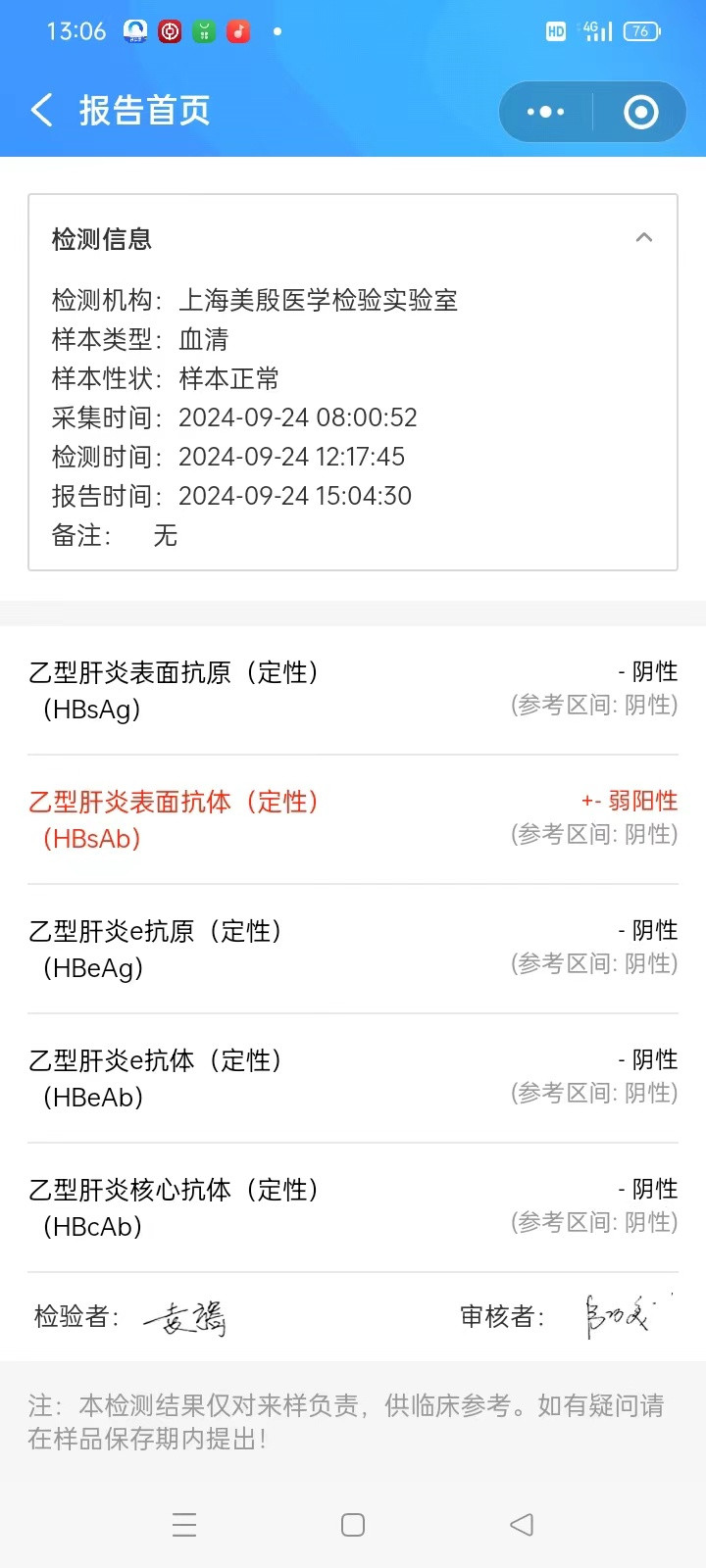This screenshot has height=1568, width=706.
Task: Close the mini program with the circle button
Action: (640, 112)
